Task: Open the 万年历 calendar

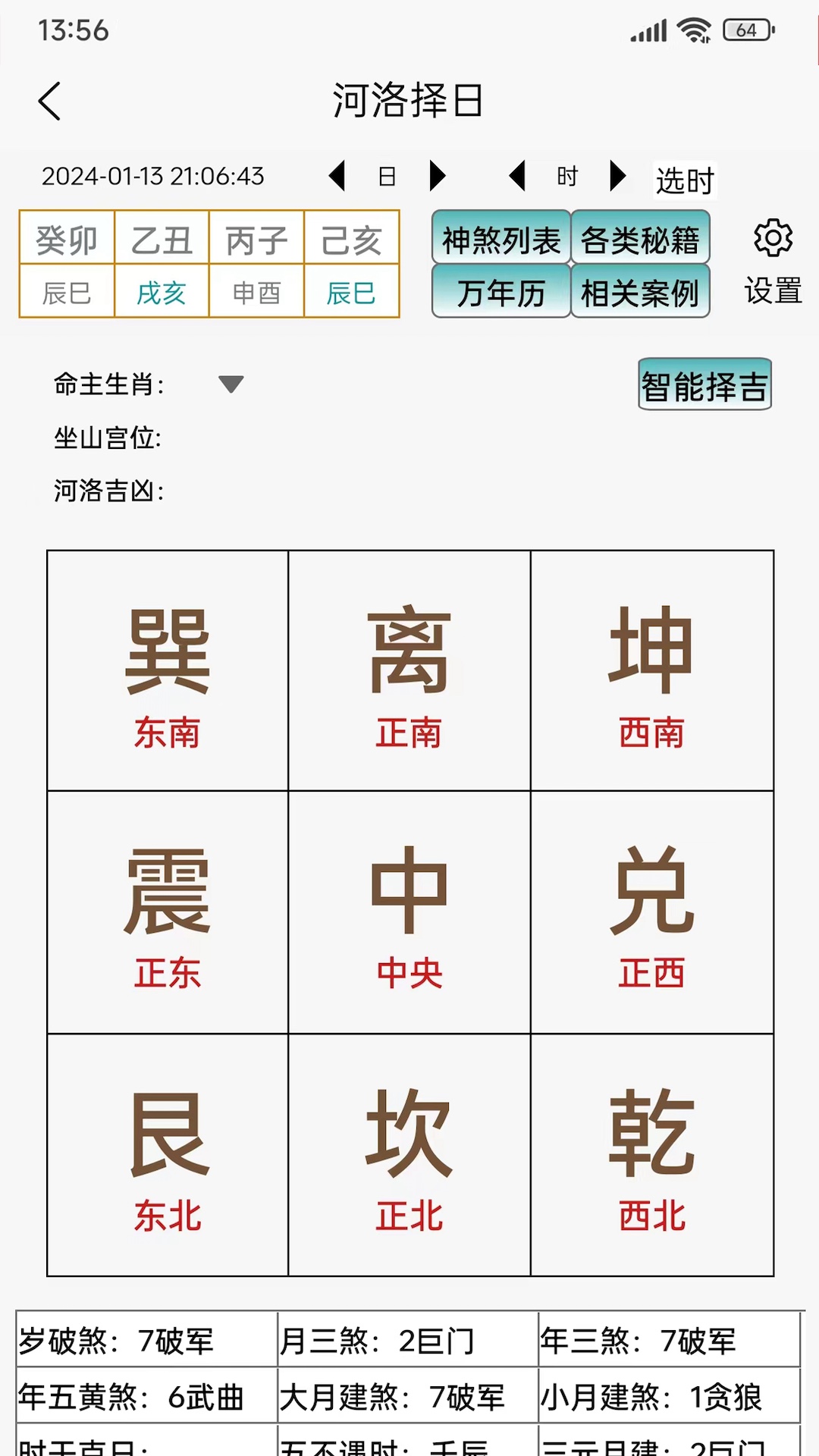Action: [x=500, y=292]
